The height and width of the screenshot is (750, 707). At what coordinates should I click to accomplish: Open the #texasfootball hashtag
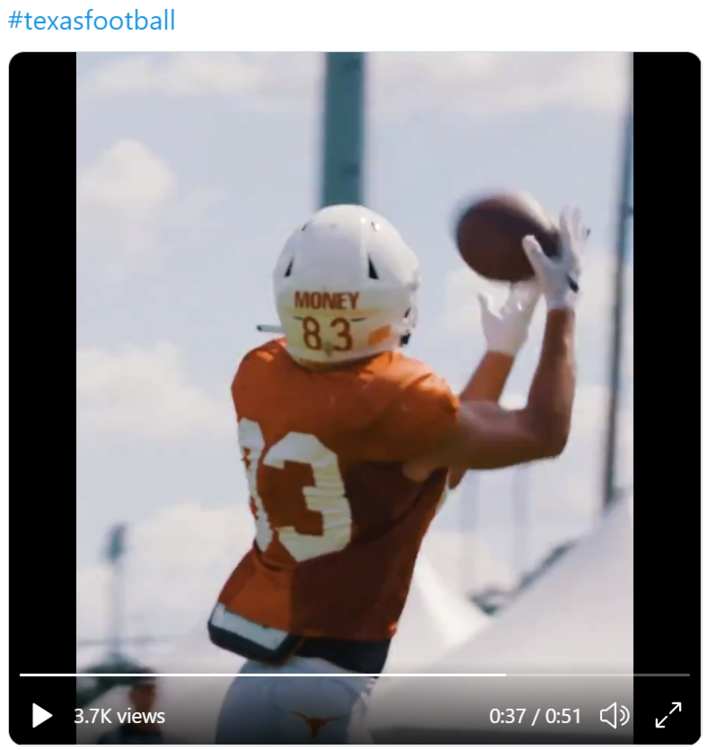[x=92, y=20]
